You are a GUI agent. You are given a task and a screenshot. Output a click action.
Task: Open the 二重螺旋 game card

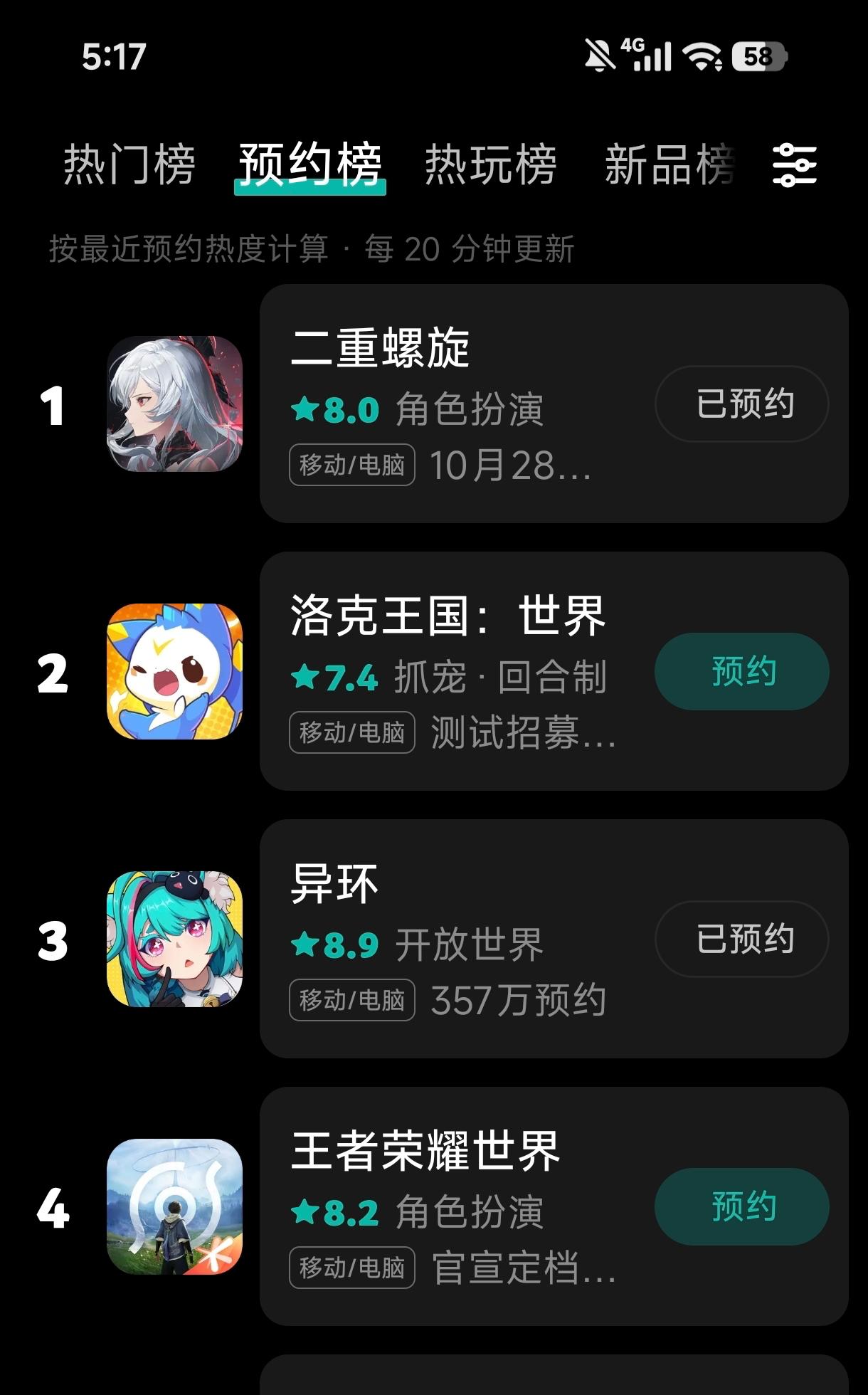click(x=455, y=404)
